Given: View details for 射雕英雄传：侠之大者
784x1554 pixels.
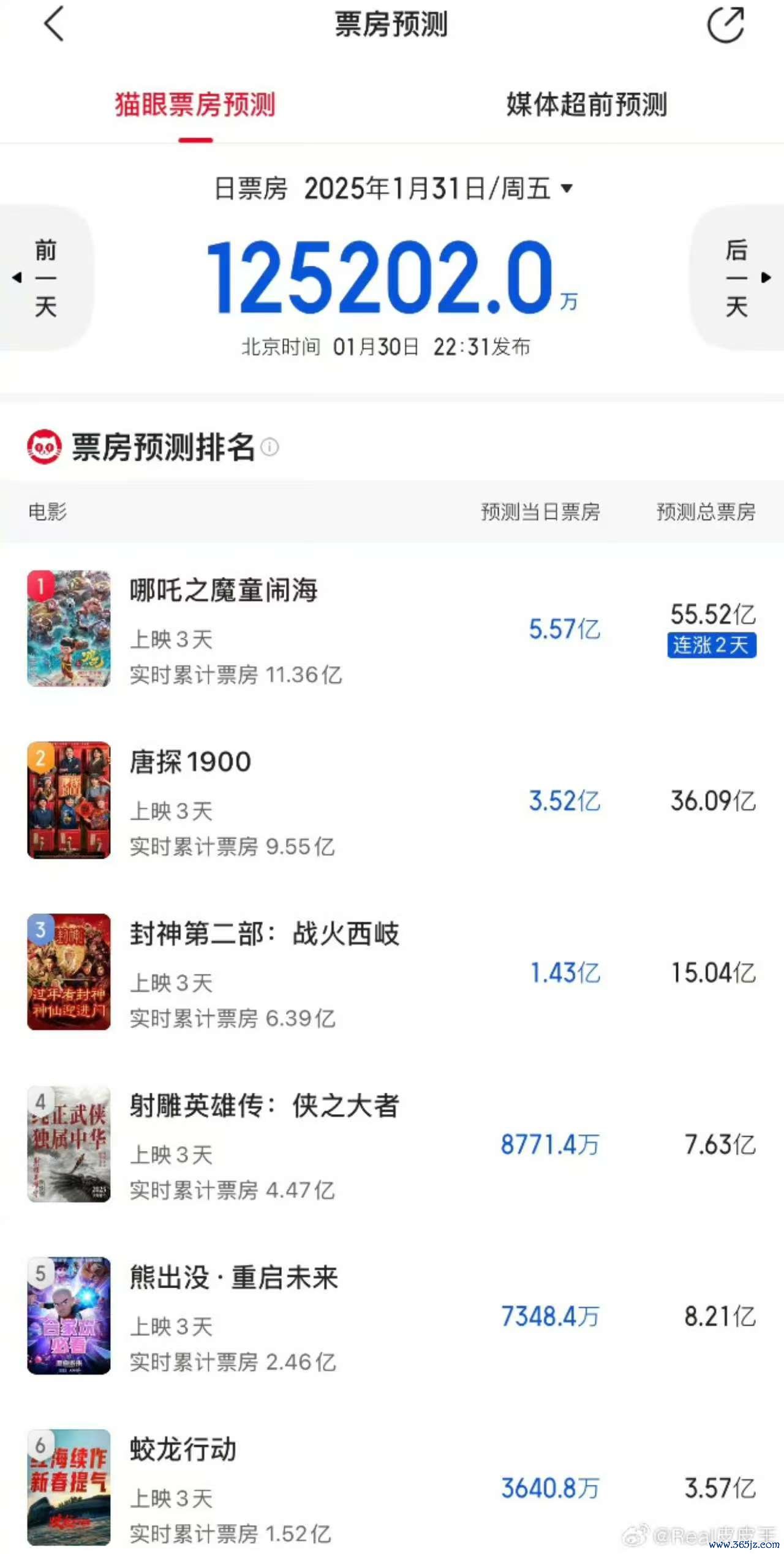Looking at the screenshot, I should (x=392, y=1144).
